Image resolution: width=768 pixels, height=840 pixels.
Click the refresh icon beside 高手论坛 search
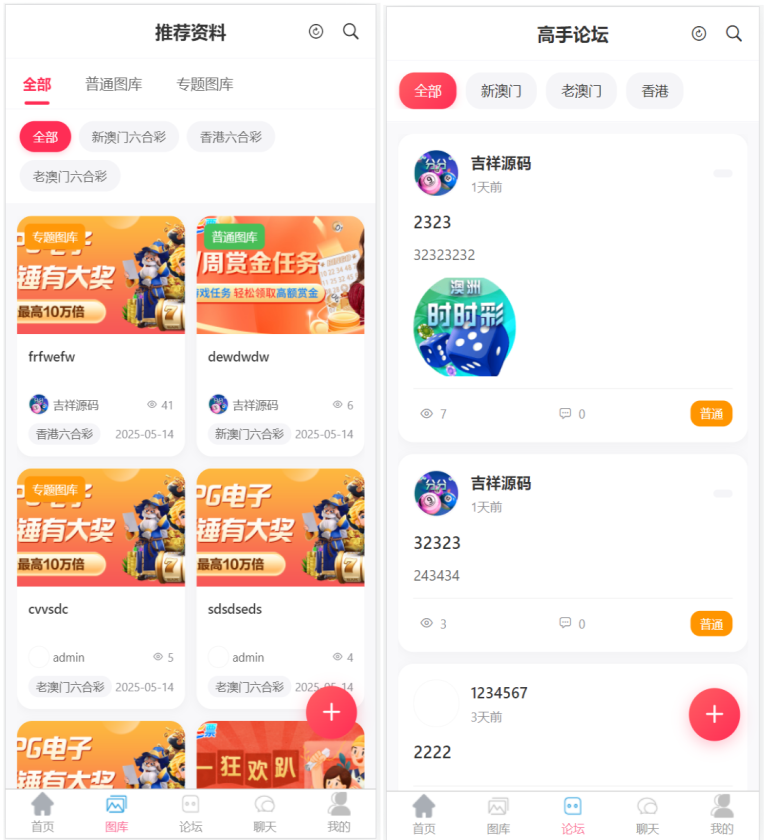click(698, 33)
